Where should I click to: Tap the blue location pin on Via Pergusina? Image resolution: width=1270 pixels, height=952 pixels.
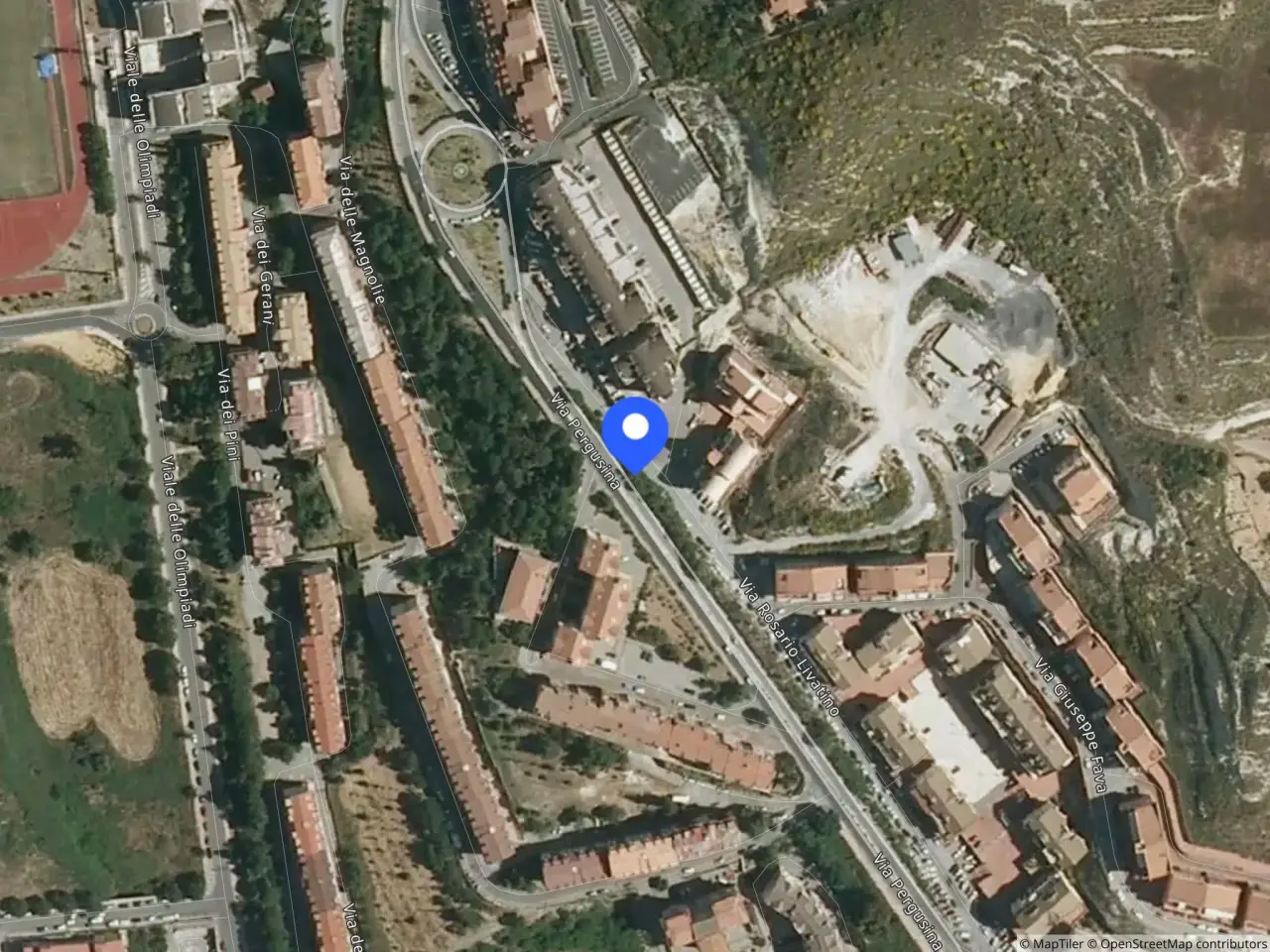pos(635,430)
